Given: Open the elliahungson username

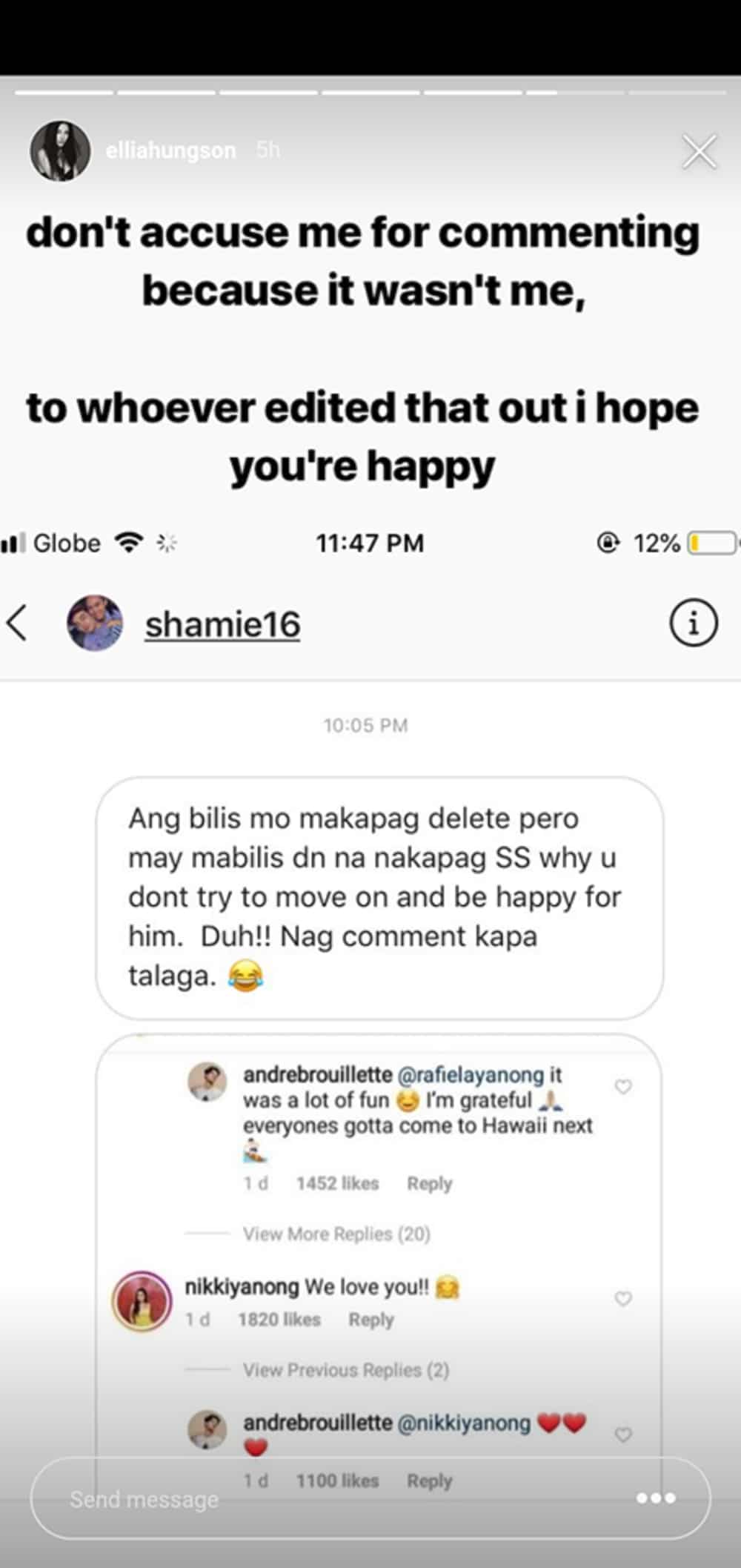Looking at the screenshot, I should click(170, 150).
